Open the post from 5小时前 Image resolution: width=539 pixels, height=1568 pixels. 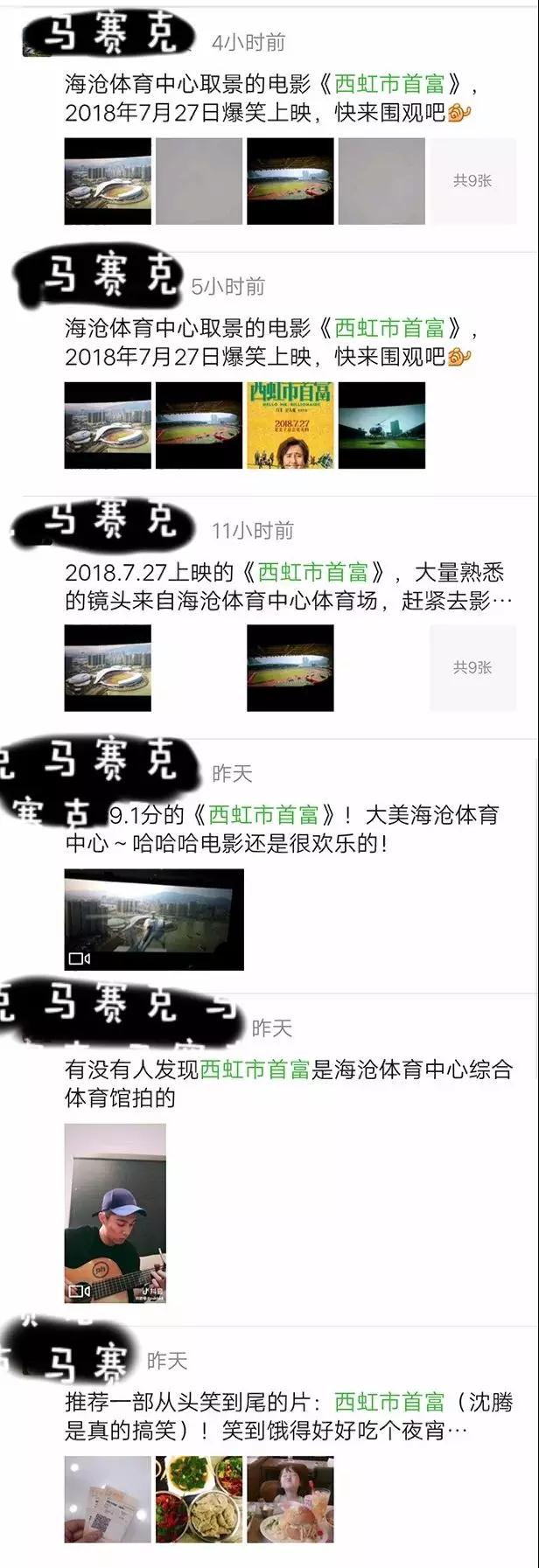point(271,342)
